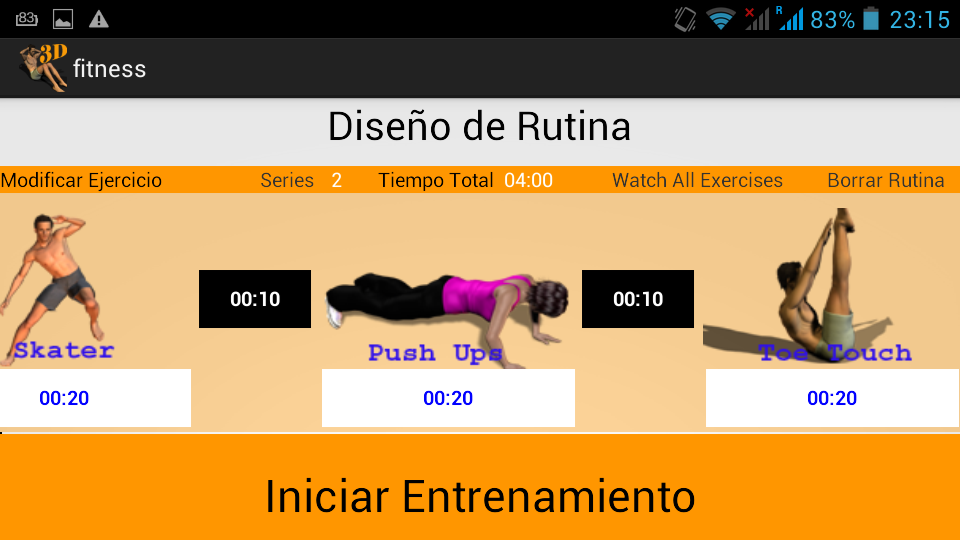The width and height of the screenshot is (960, 540).
Task: Adjust rest time between Push Ups and Toe Touch
Action: click(638, 299)
